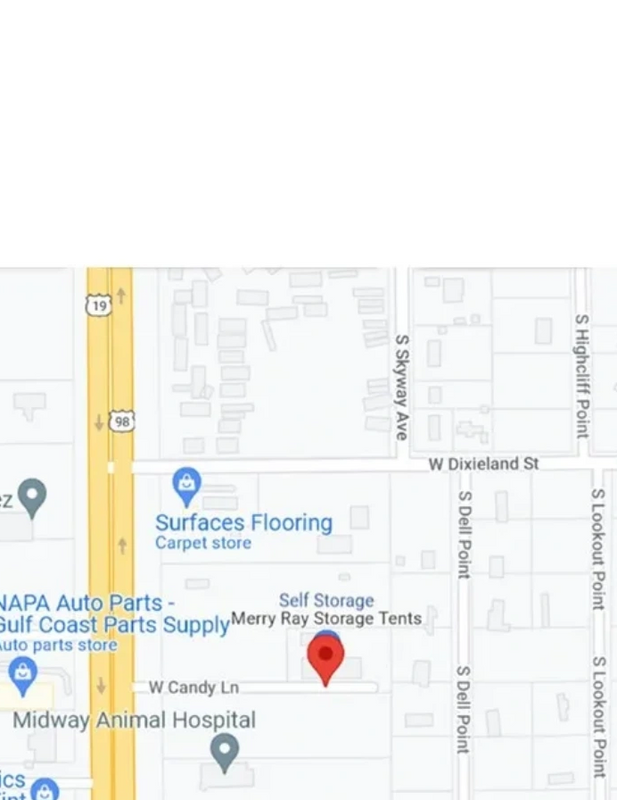Tap the red location pin on the map

click(x=325, y=656)
